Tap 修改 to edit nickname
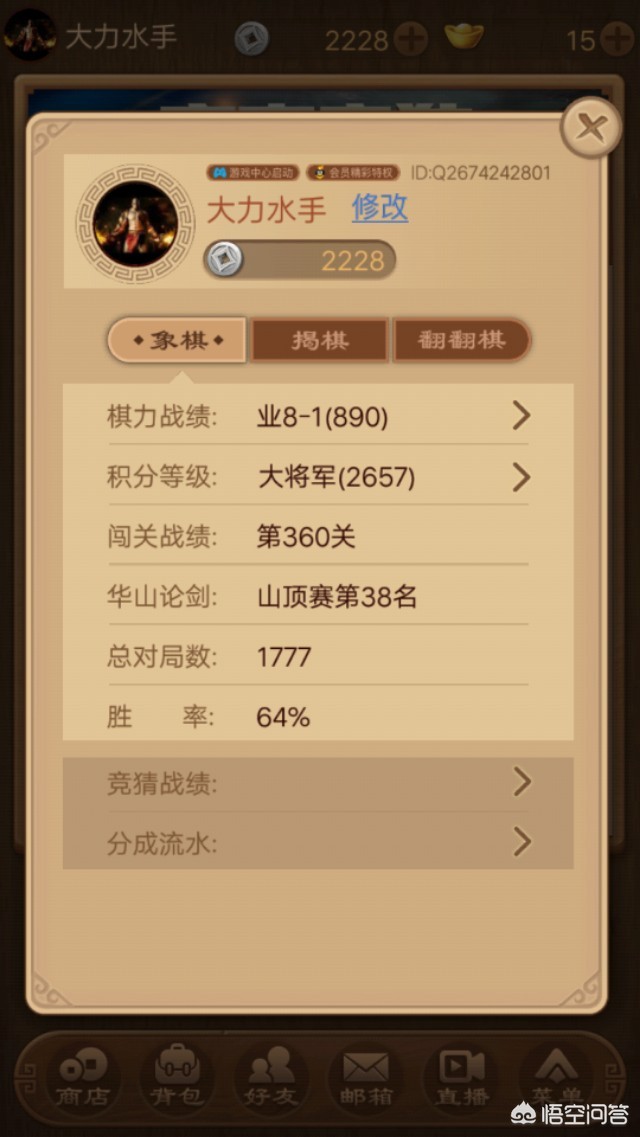 pyautogui.click(x=380, y=209)
